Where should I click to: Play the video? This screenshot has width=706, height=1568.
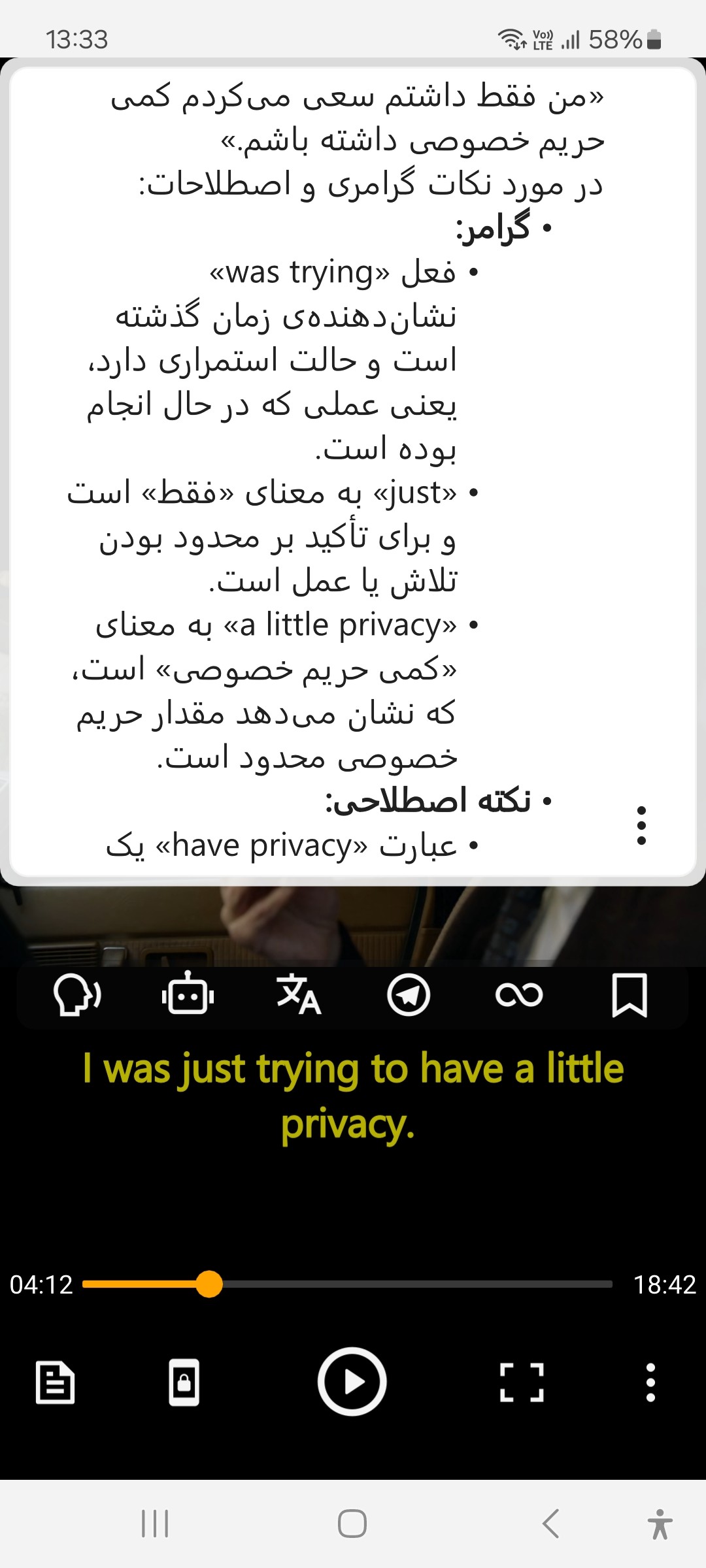pos(352,1382)
